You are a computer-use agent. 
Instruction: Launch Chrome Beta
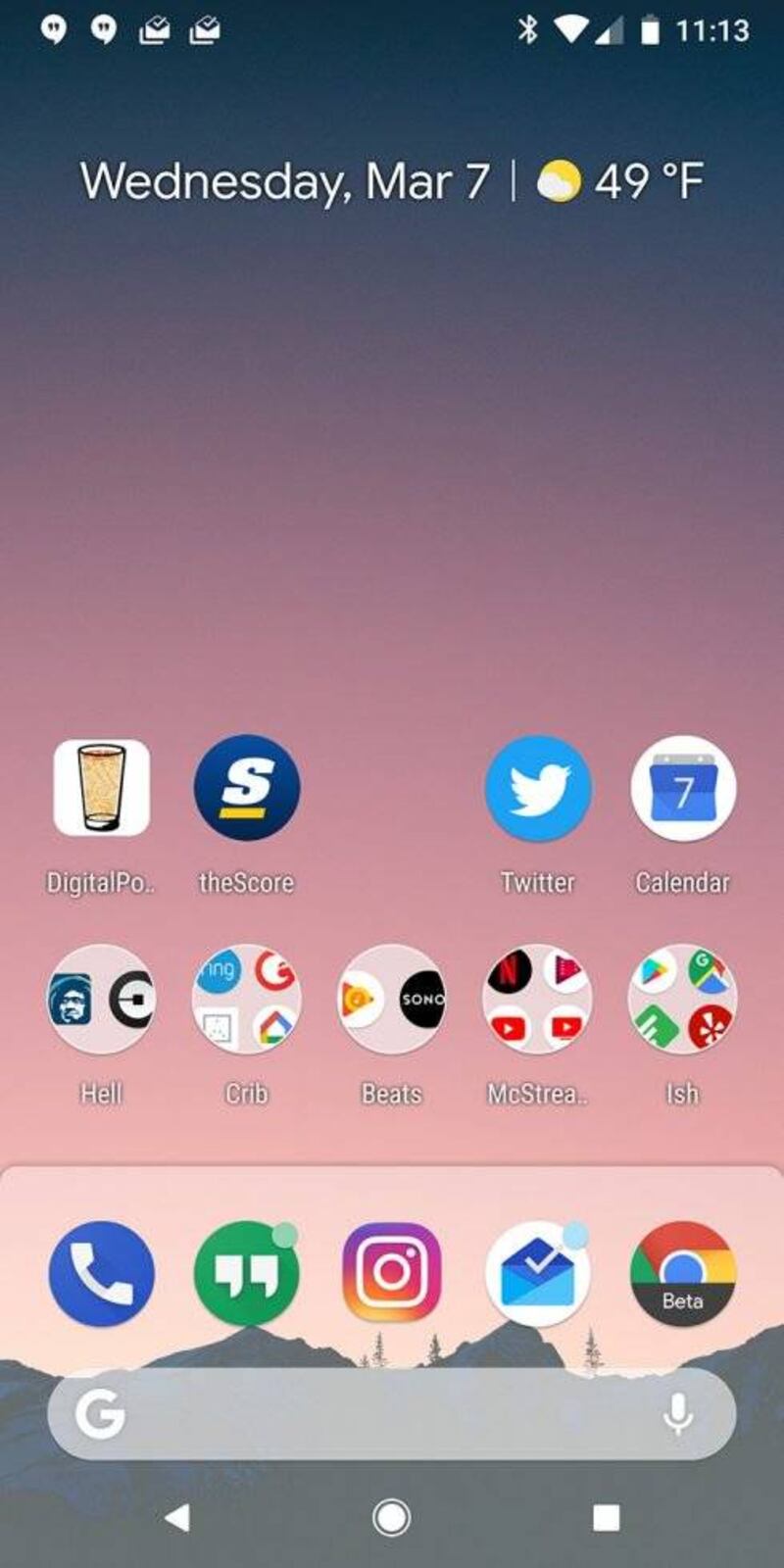tap(683, 1274)
